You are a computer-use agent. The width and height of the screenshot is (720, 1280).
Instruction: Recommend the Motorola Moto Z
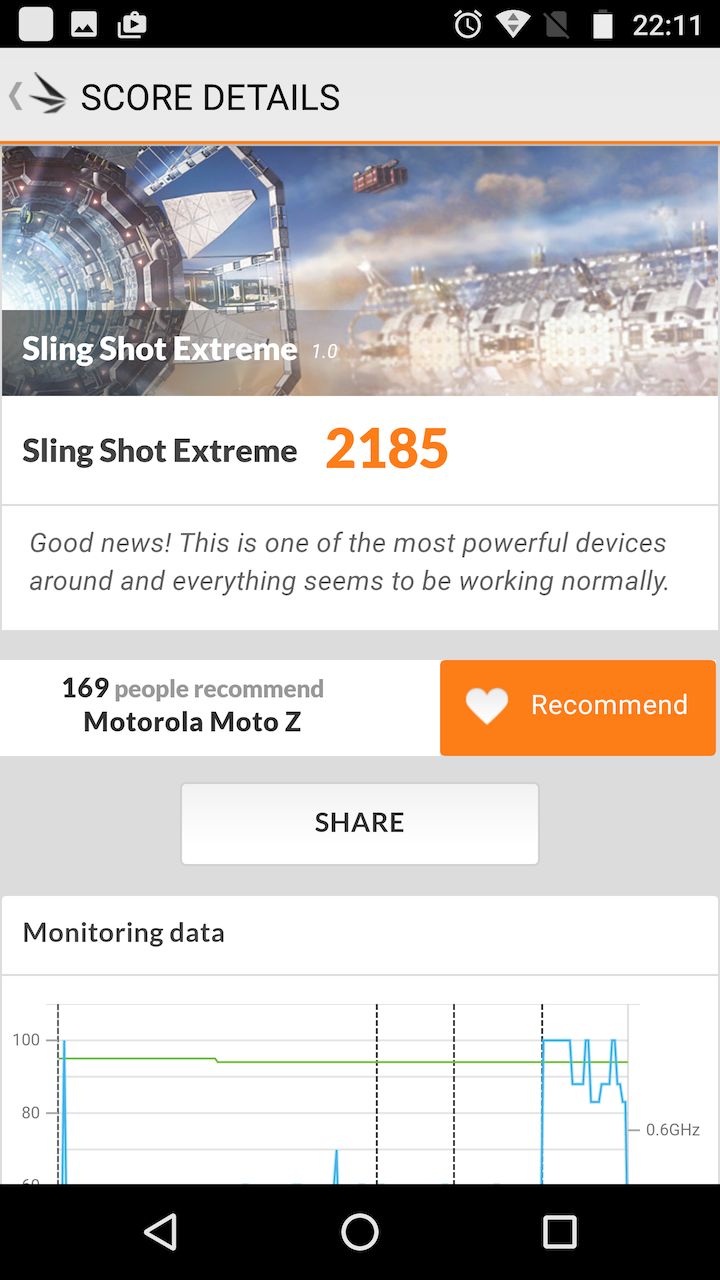tap(577, 706)
